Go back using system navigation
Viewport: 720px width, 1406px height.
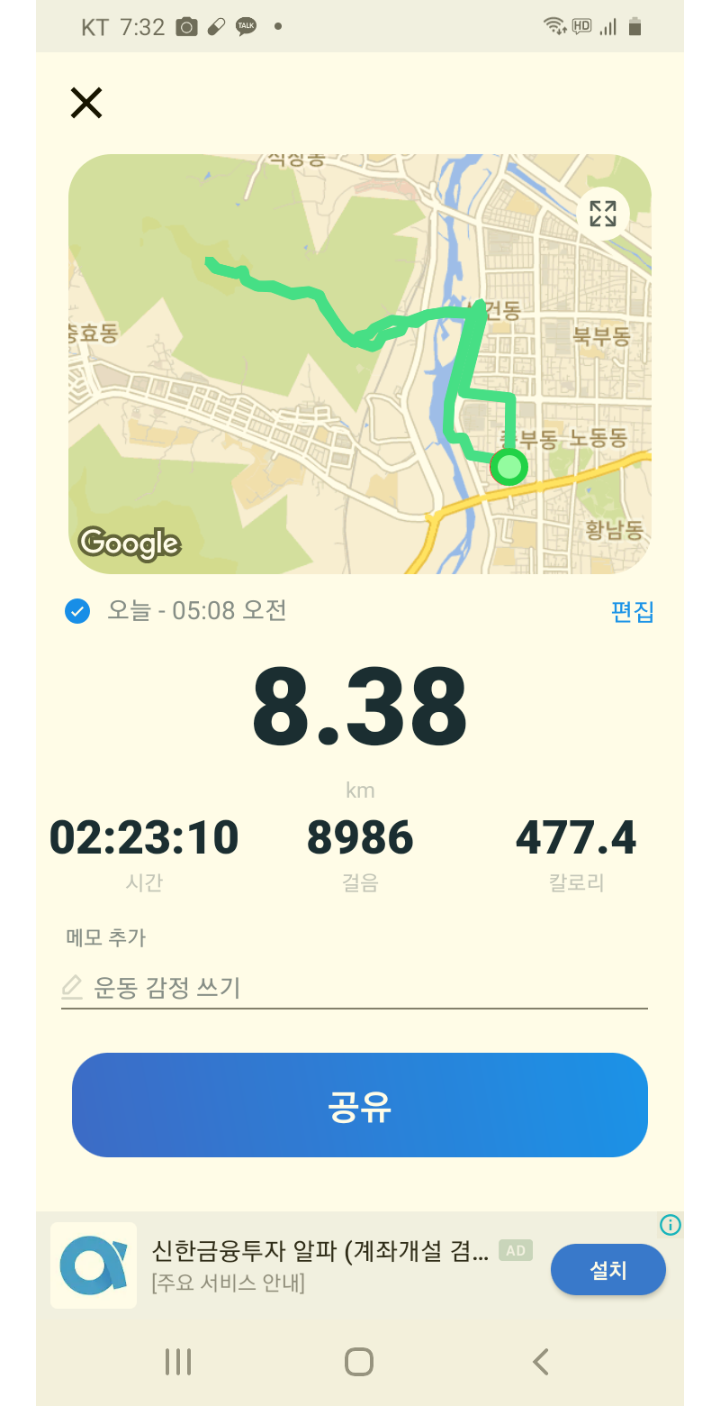coord(541,1361)
